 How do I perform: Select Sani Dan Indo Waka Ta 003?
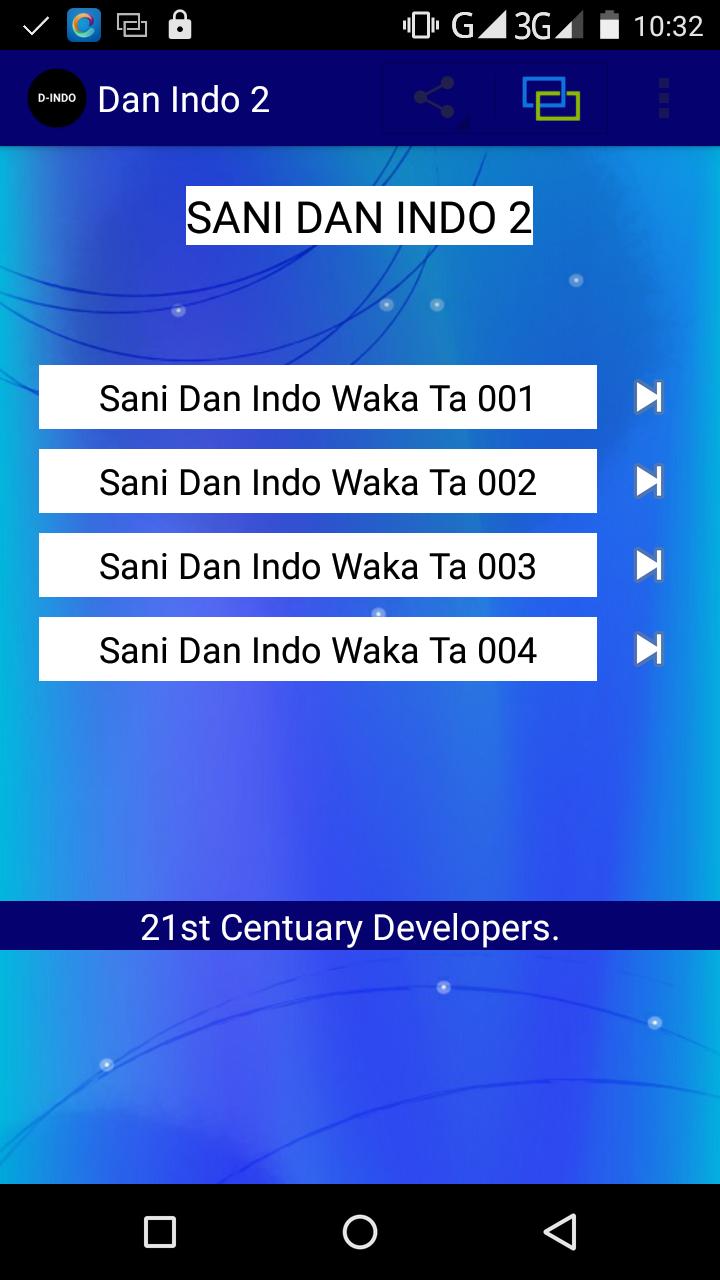click(318, 566)
